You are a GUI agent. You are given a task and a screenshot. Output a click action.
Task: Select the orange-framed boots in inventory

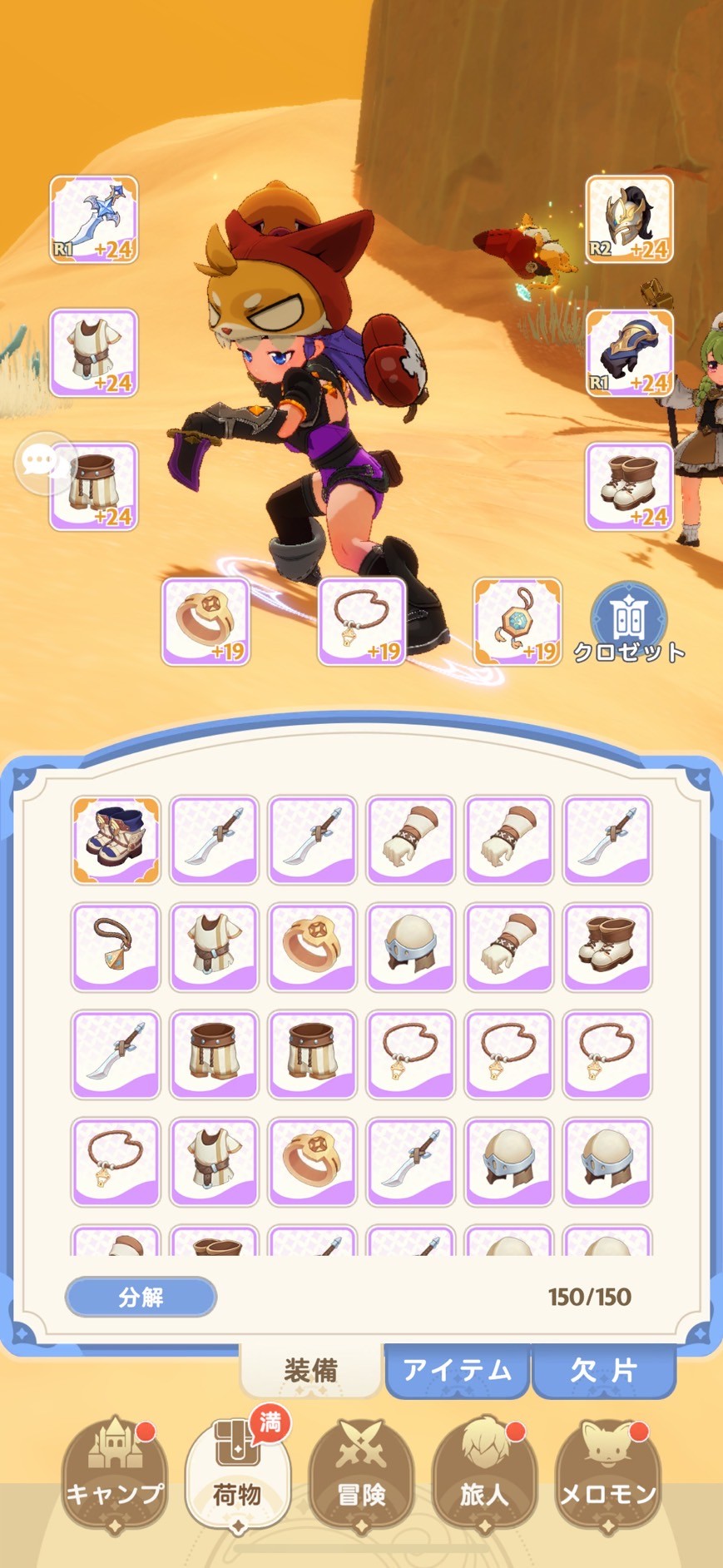116,840
